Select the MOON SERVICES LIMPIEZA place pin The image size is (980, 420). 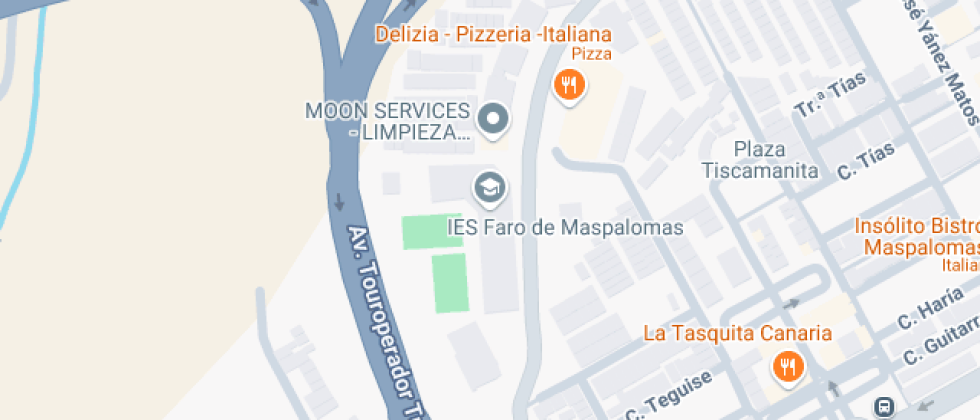click(x=492, y=120)
